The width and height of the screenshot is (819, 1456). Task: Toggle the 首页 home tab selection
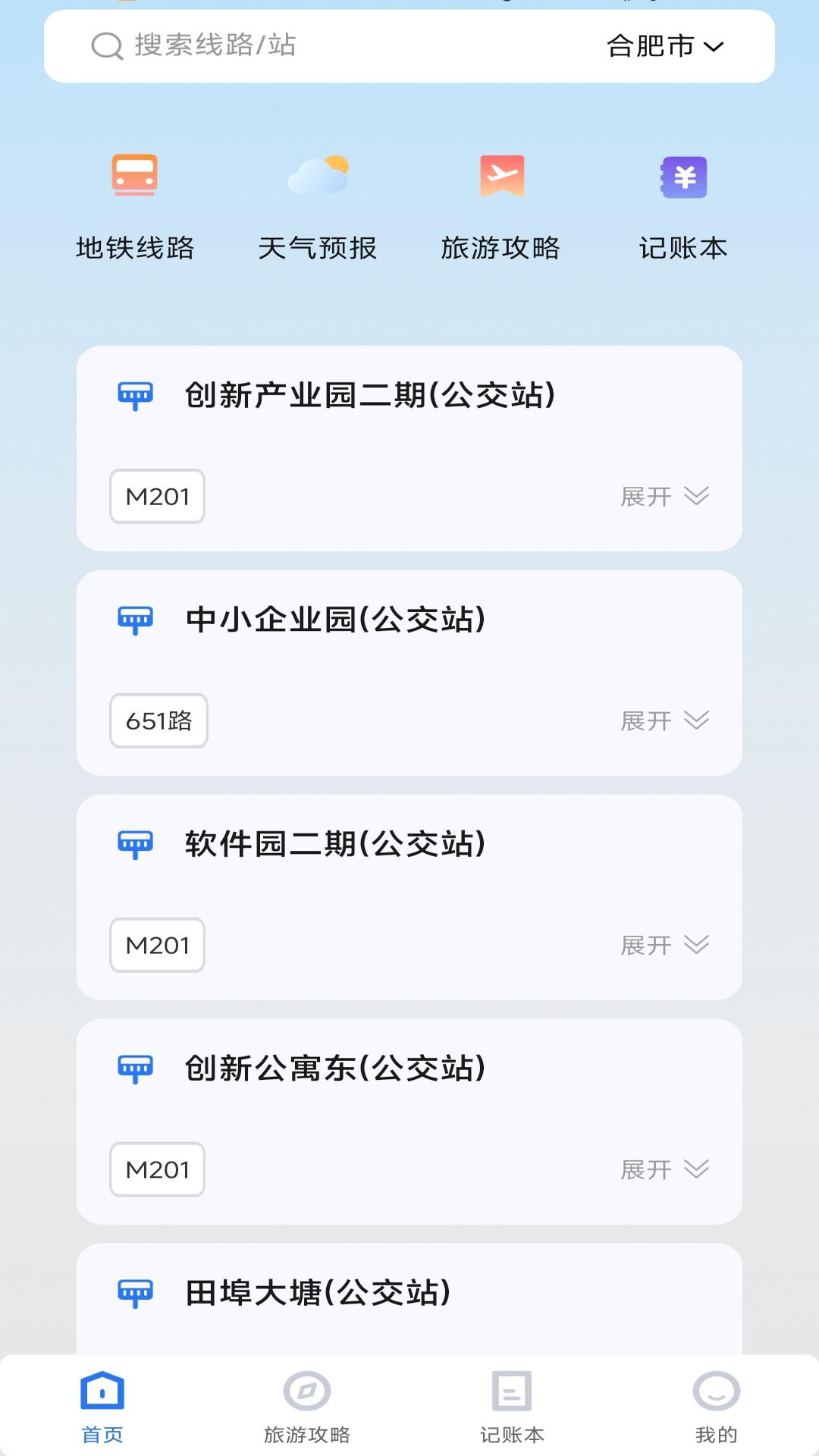point(103,1412)
